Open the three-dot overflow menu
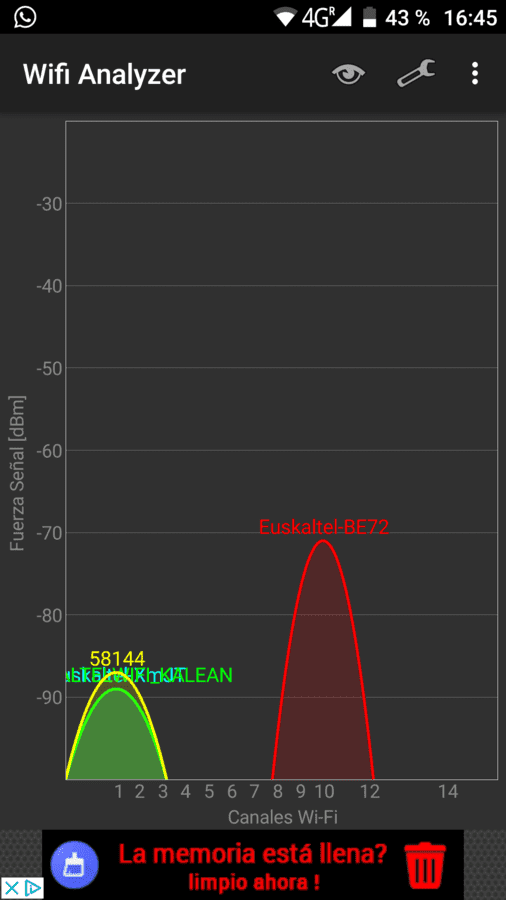The height and width of the screenshot is (900, 506). click(x=474, y=74)
